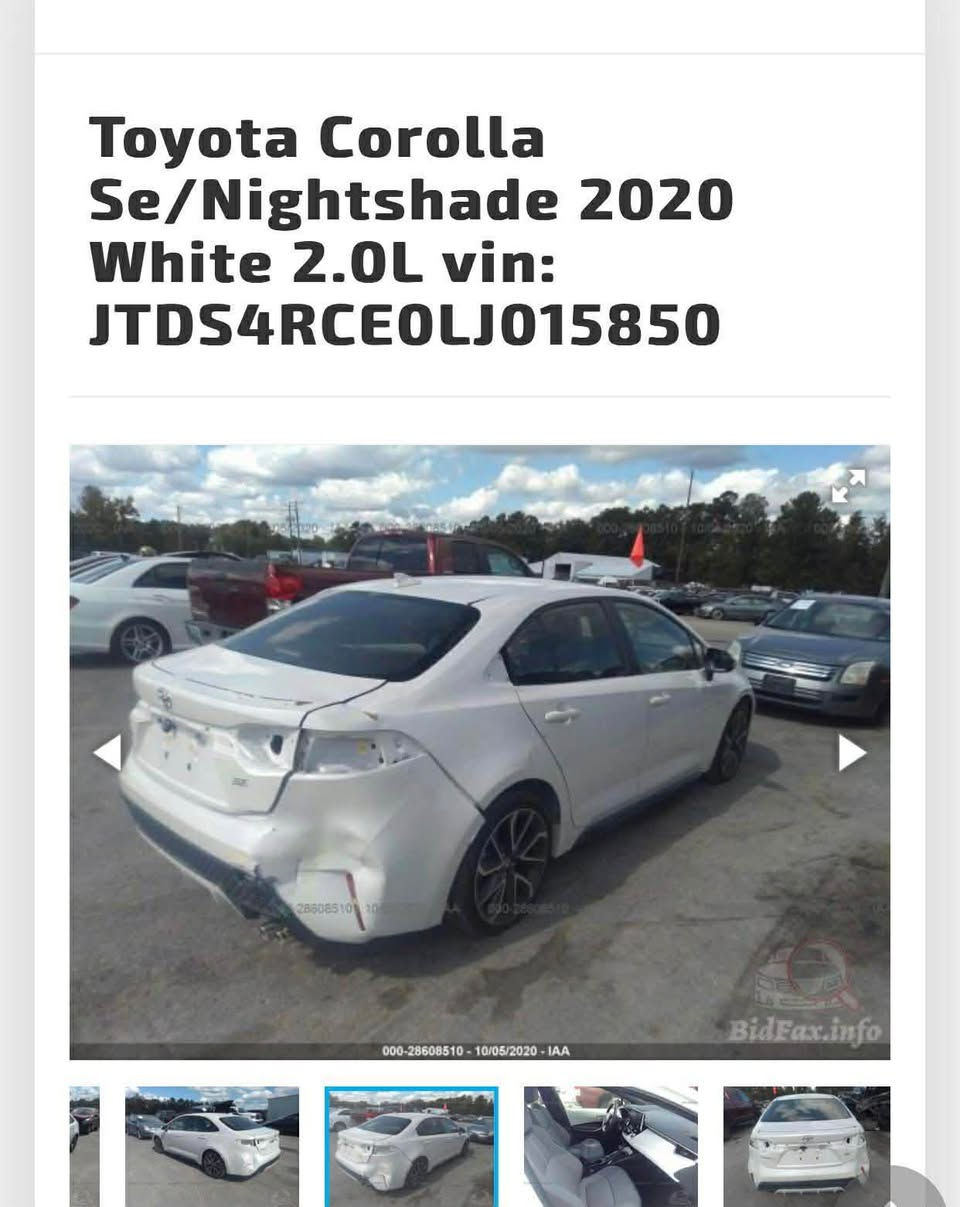Select the thumbnail of the car's left rear side
This screenshot has width=960, height=1207.
tap(212, 1145)
